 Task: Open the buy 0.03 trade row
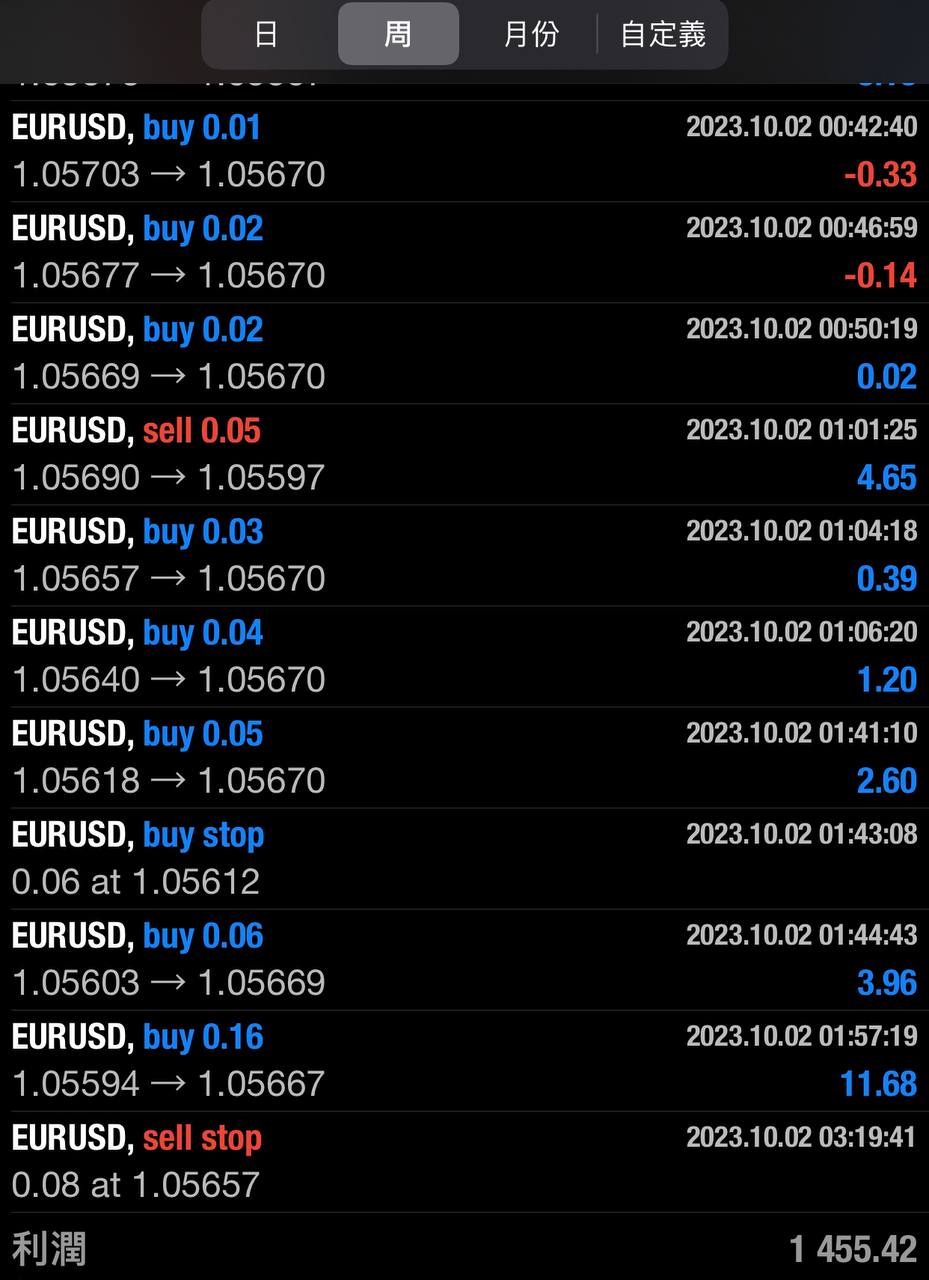tap(464, 555)
